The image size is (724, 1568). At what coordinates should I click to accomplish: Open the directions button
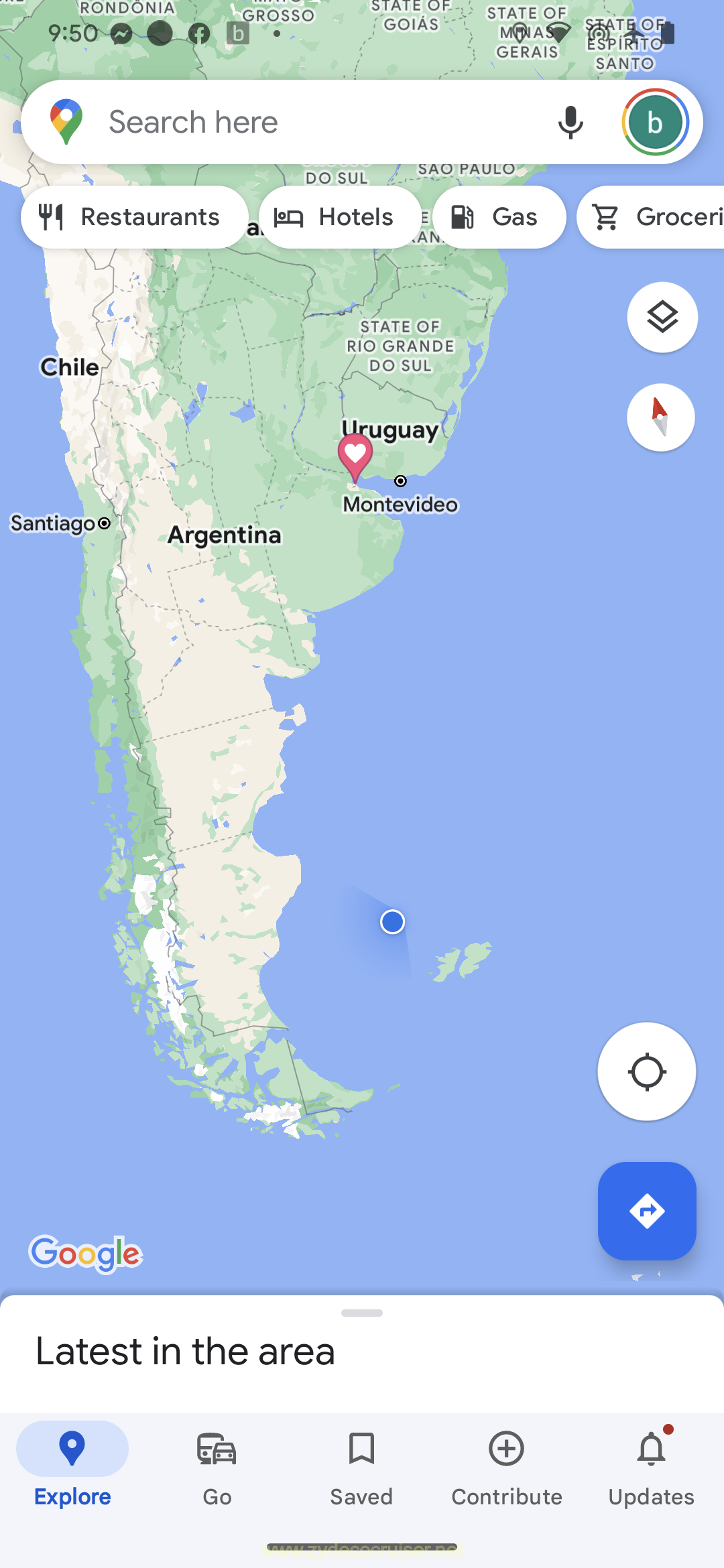(x=647, y=1211)
